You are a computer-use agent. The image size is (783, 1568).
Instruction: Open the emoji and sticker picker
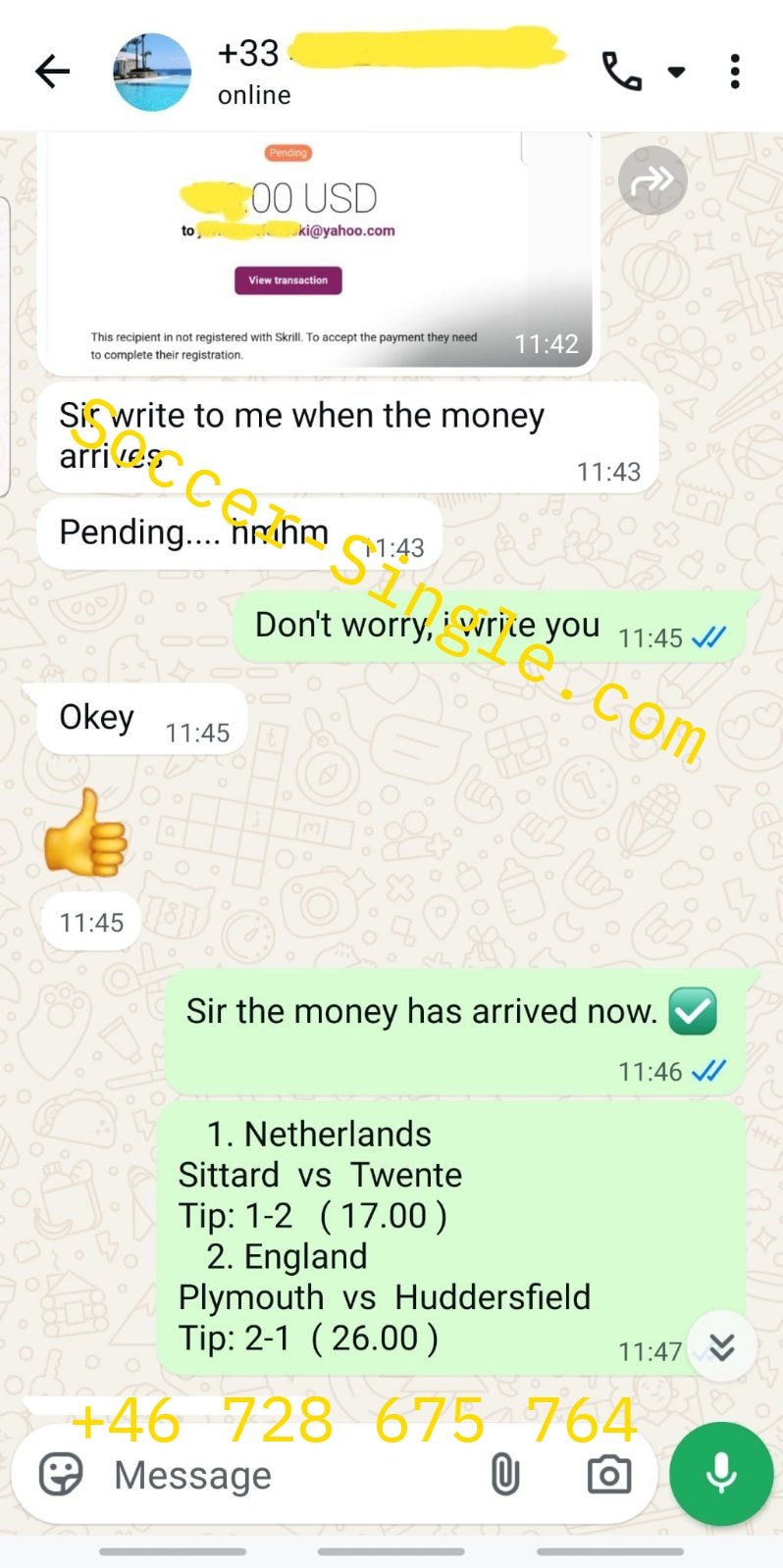click(x=61, y=1474)
